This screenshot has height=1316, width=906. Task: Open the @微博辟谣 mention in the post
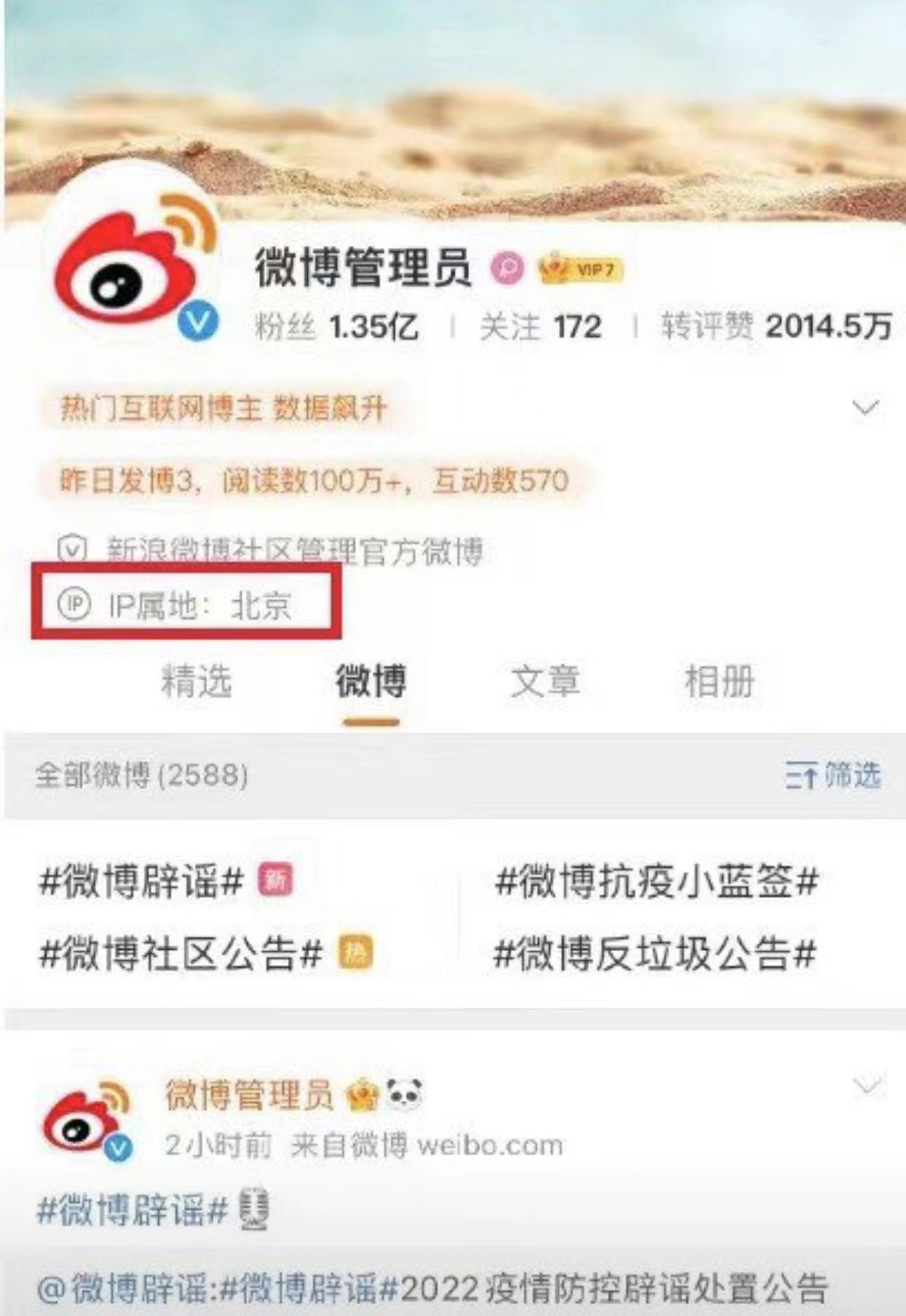(x=124, y=1288)
